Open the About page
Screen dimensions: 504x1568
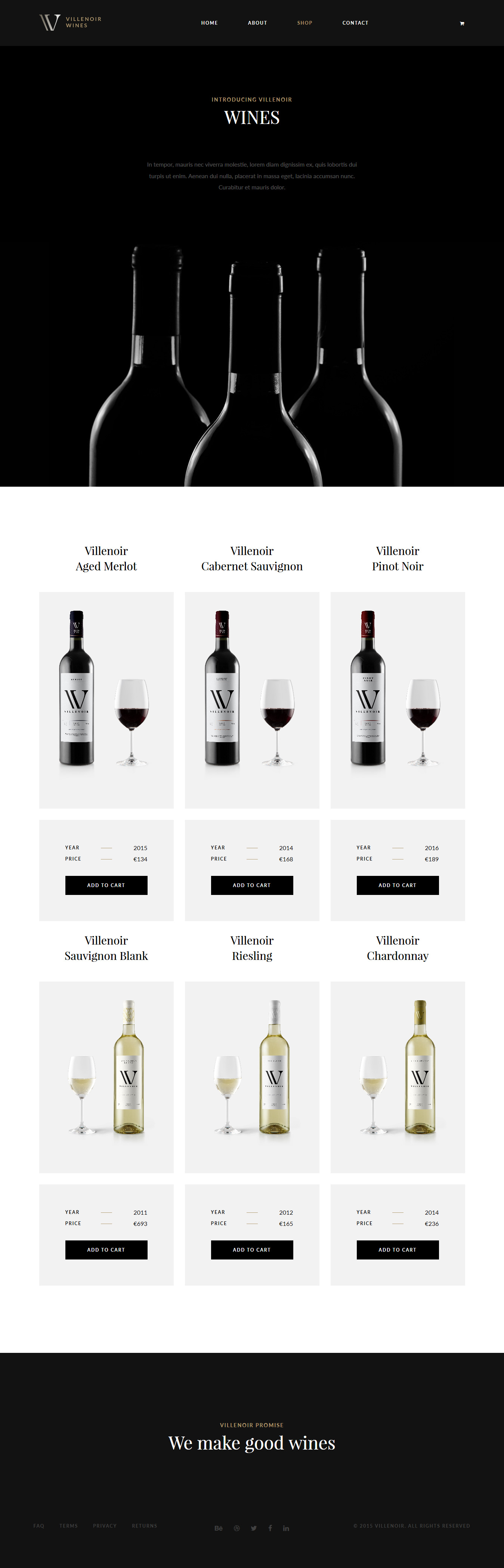click(x=257, y=23)
